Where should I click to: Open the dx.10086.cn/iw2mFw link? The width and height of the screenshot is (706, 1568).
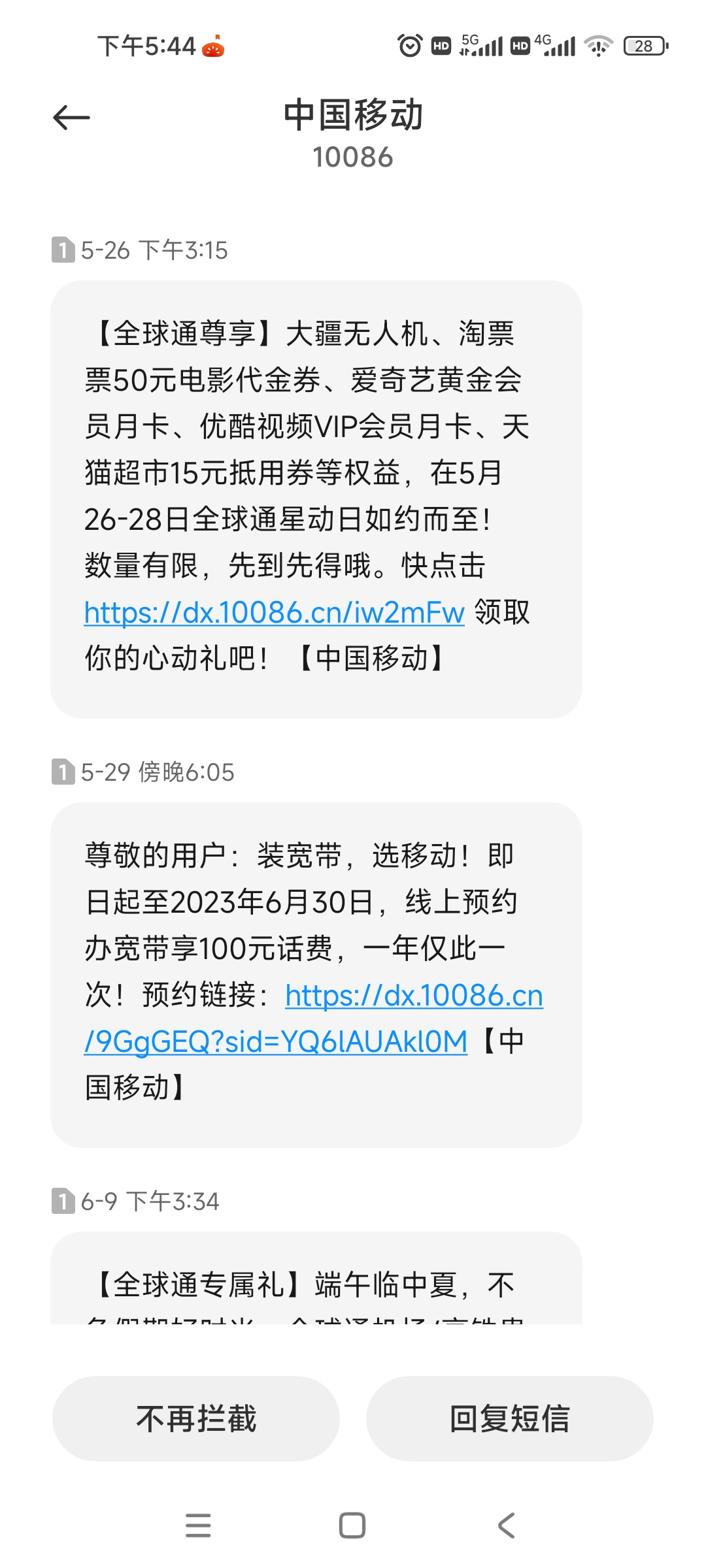[x=274, y=613]
